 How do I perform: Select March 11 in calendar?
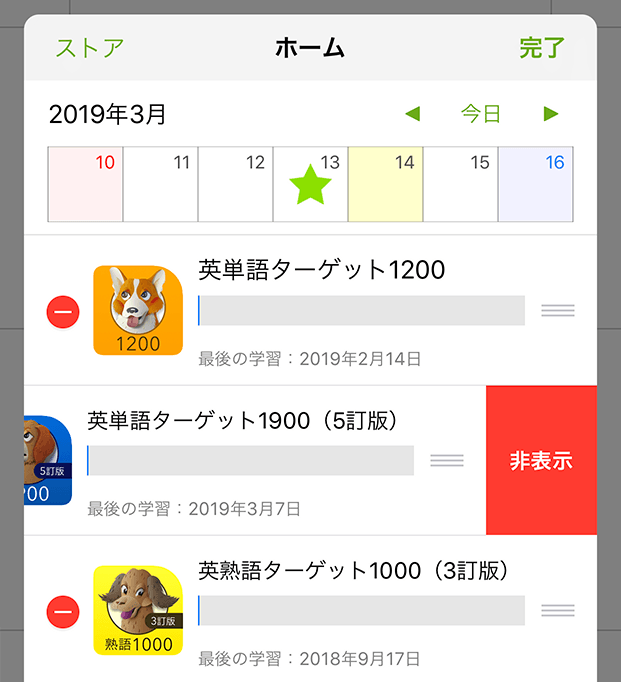pos(160,184)
